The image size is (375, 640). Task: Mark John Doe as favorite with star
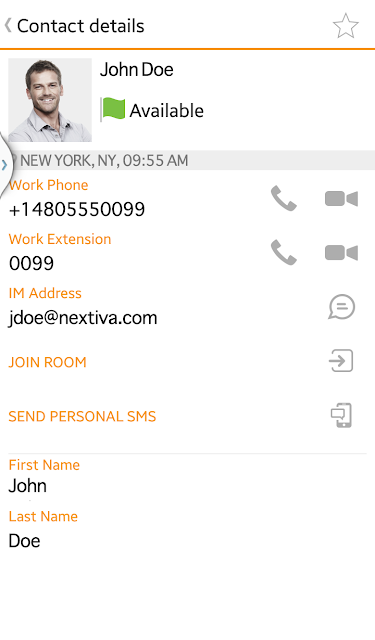click(345, 26)
